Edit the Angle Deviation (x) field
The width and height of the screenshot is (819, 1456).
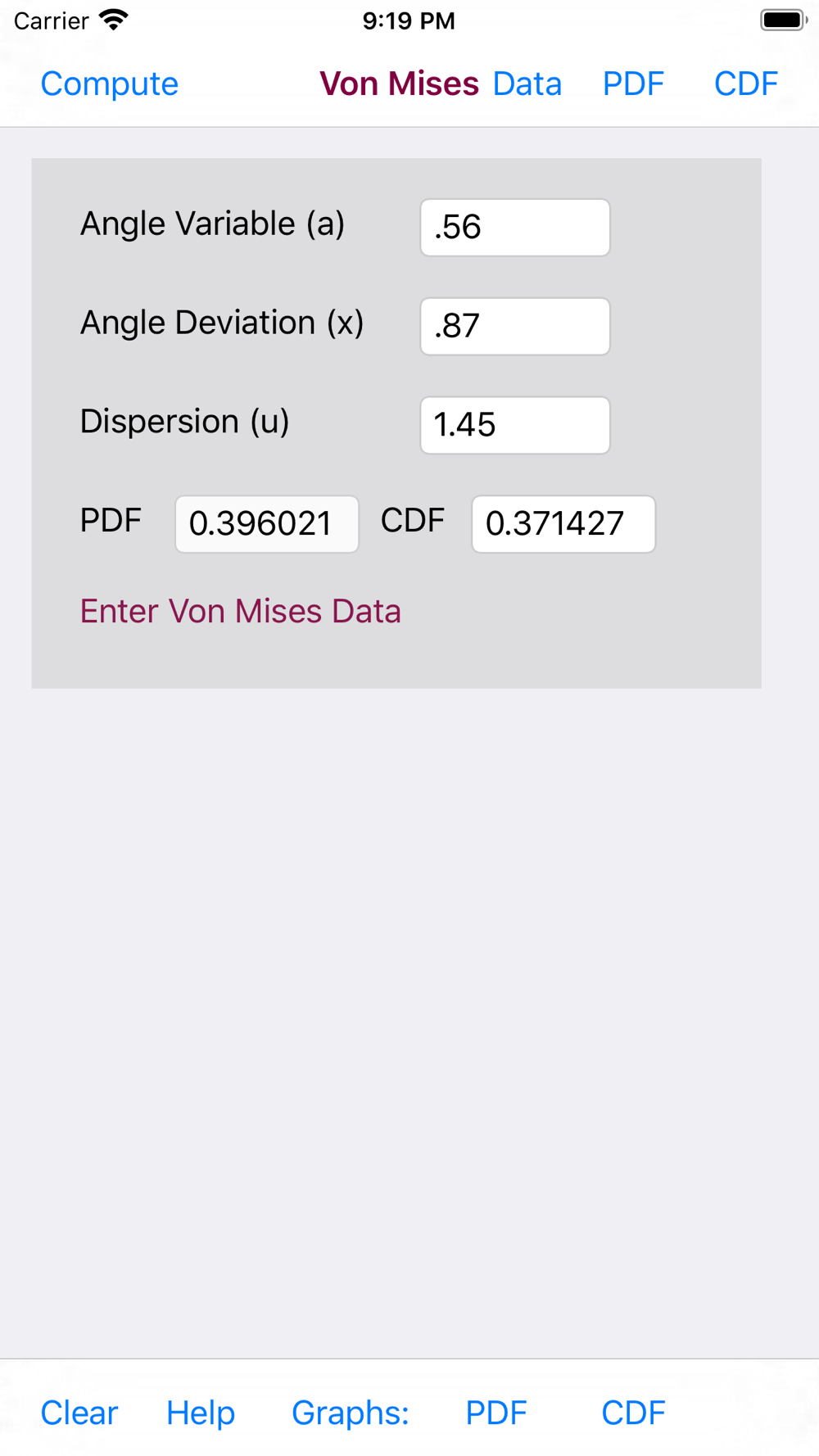[x=515, y=327]
